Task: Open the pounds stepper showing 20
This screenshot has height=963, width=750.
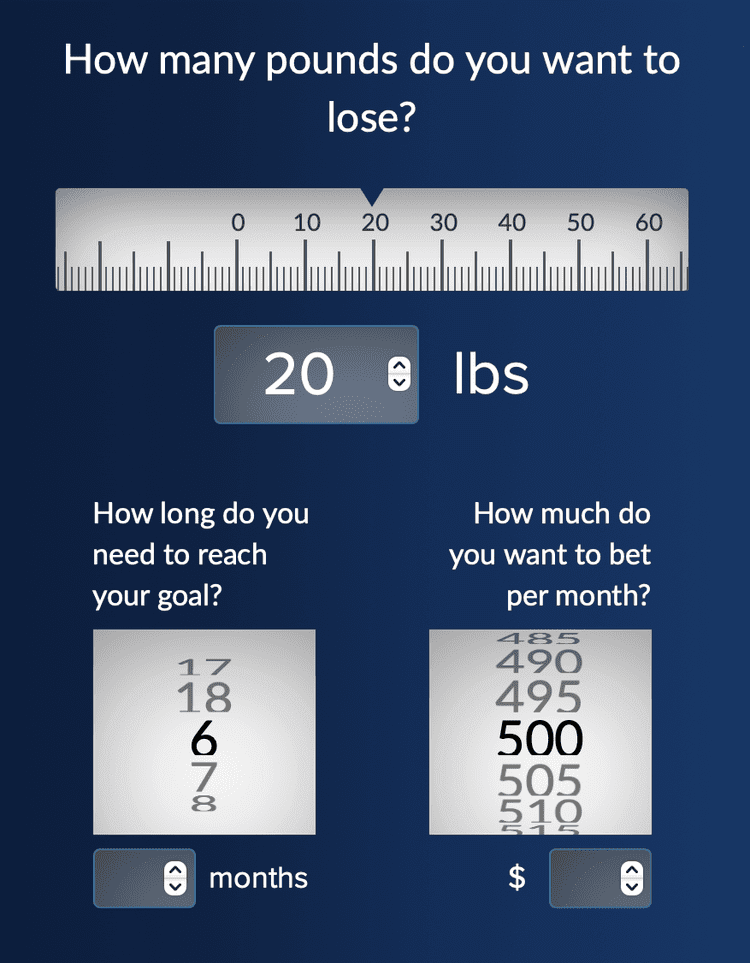Action: point(398,374)
